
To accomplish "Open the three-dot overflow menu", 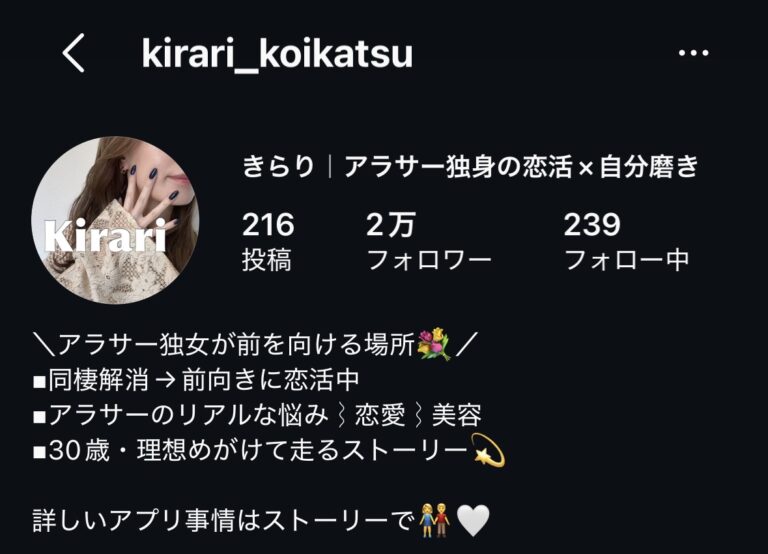I will pyautogui.click(x=693, y=53).
